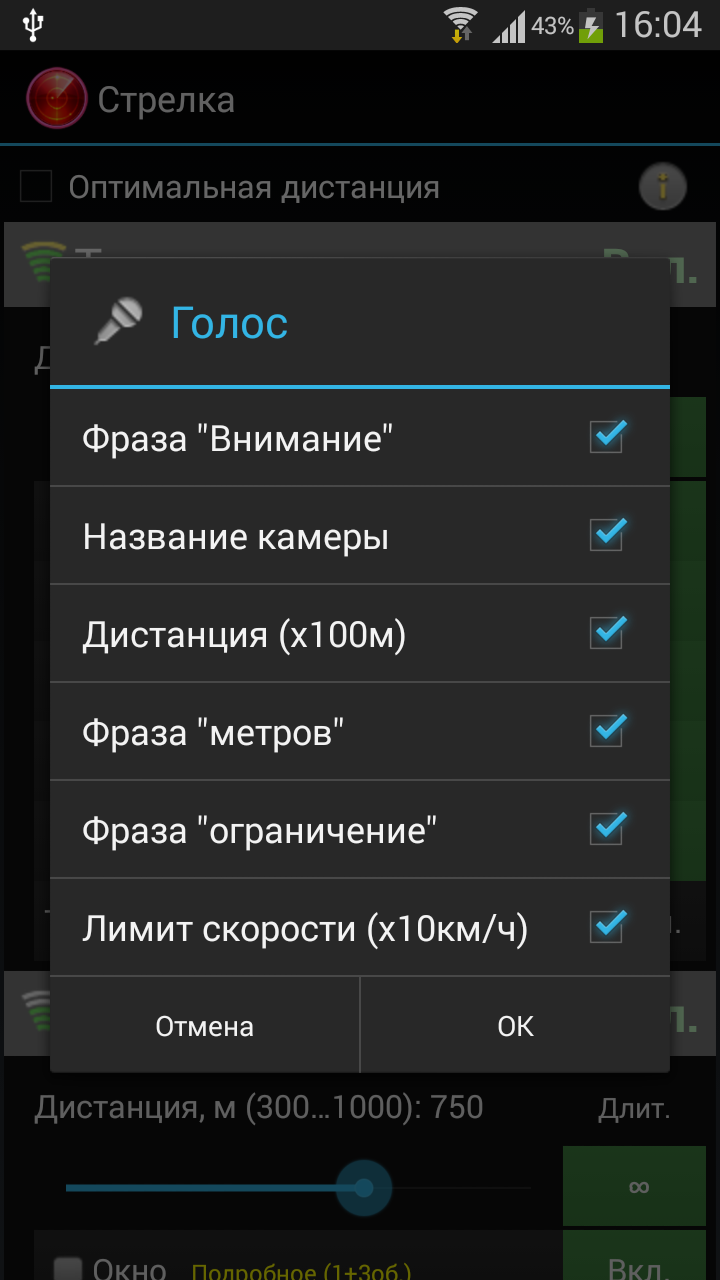The width and height of the screenshot is (720, 1280).
Task: Toggle Фраза "ограничение" checkbox
Action: (607, 829)
